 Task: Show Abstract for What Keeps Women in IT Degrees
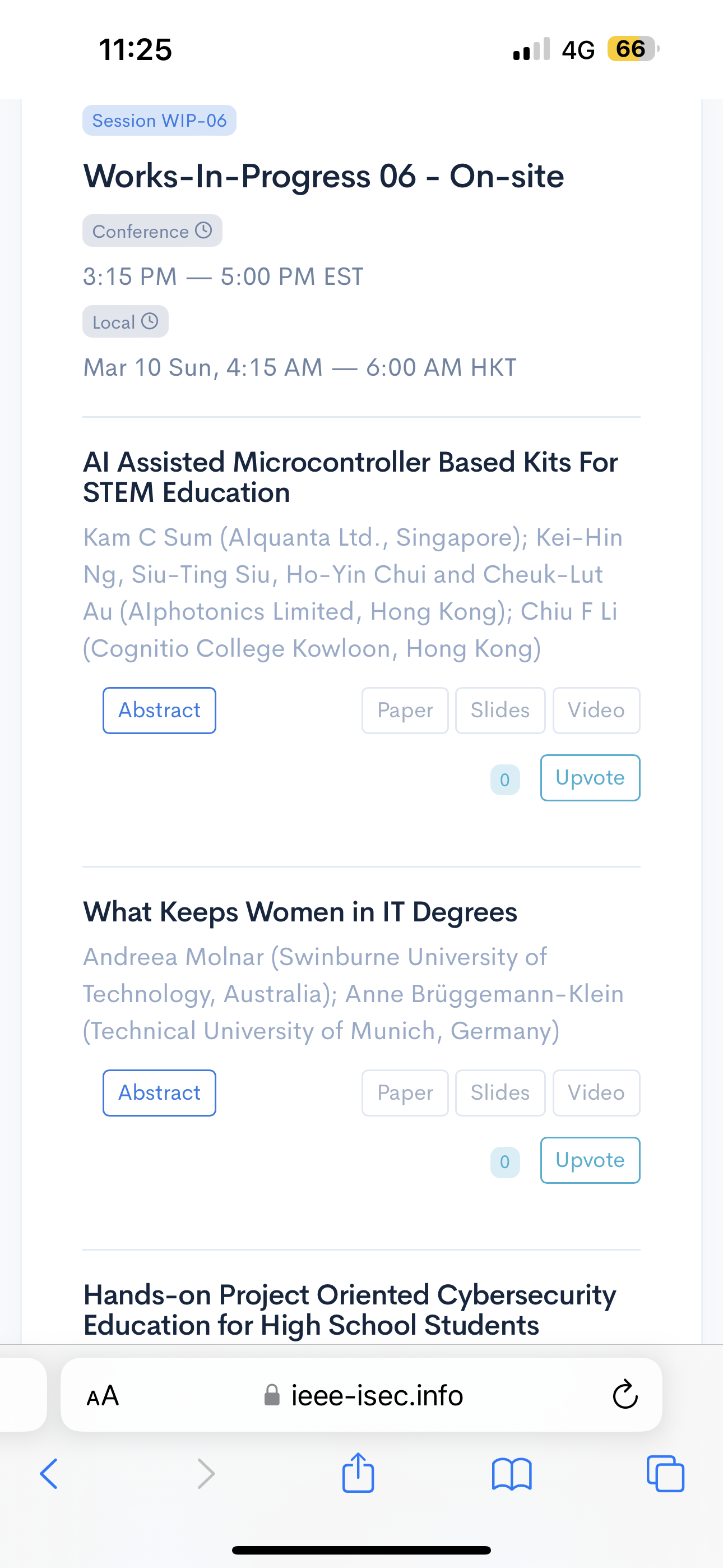[x=159, y=1092]
